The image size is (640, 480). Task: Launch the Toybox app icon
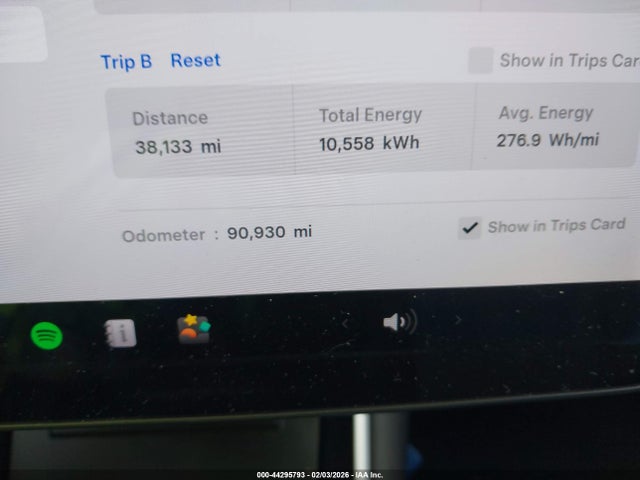[194, 329]
